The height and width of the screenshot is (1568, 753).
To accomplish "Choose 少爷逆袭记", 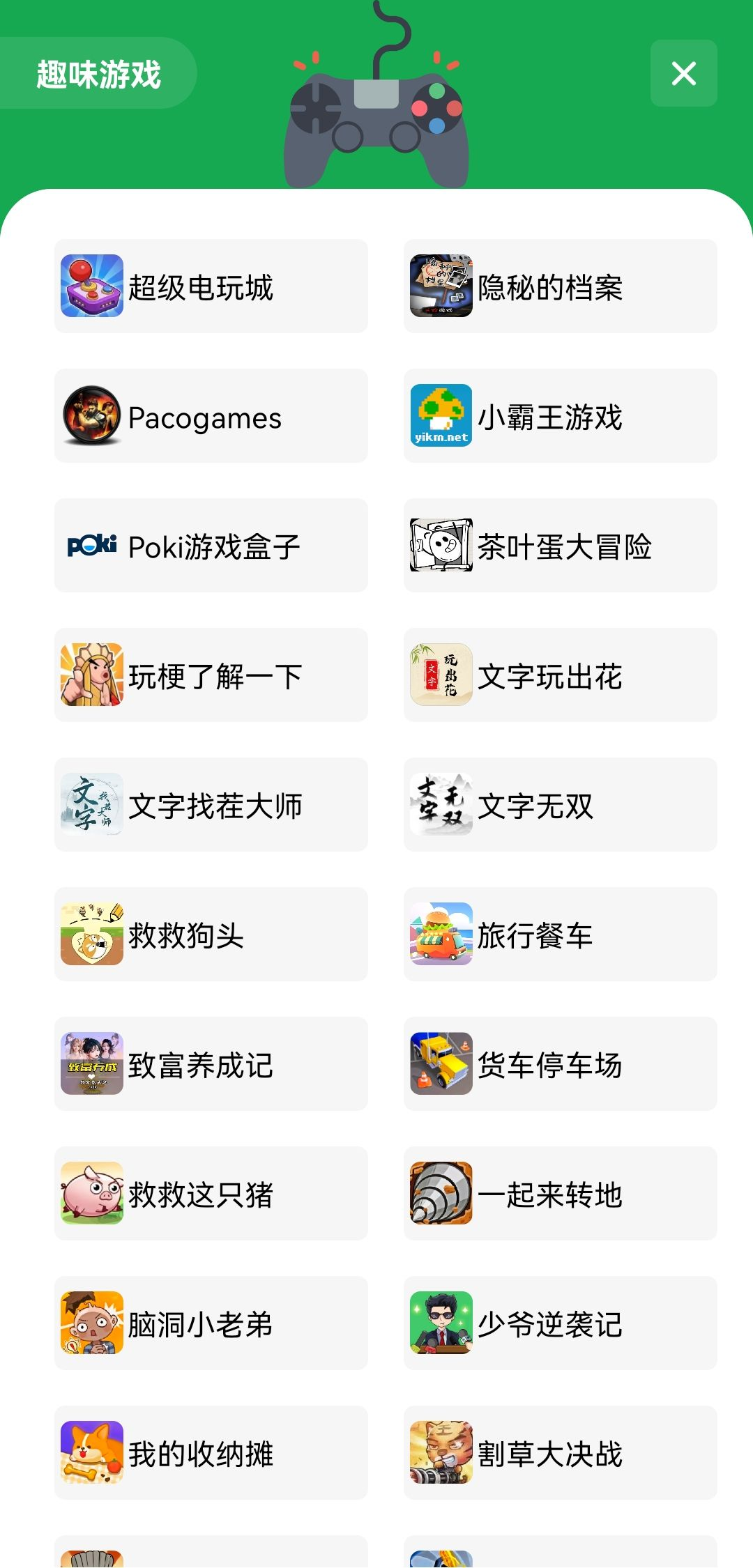I will coord(560,1323).
